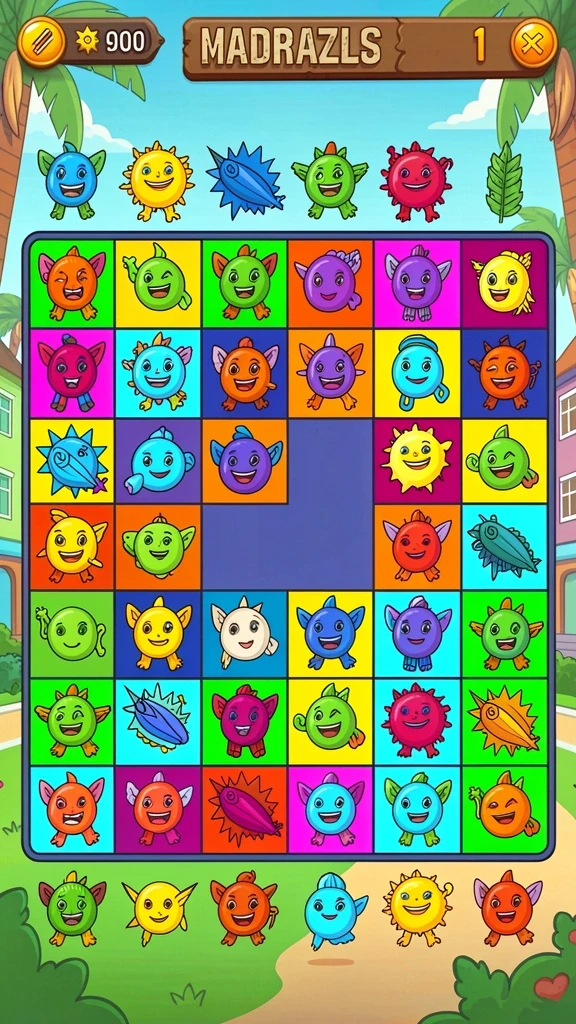Select the cream-white creature tile
Screen dimensions: 576x1024
point(244,633)
